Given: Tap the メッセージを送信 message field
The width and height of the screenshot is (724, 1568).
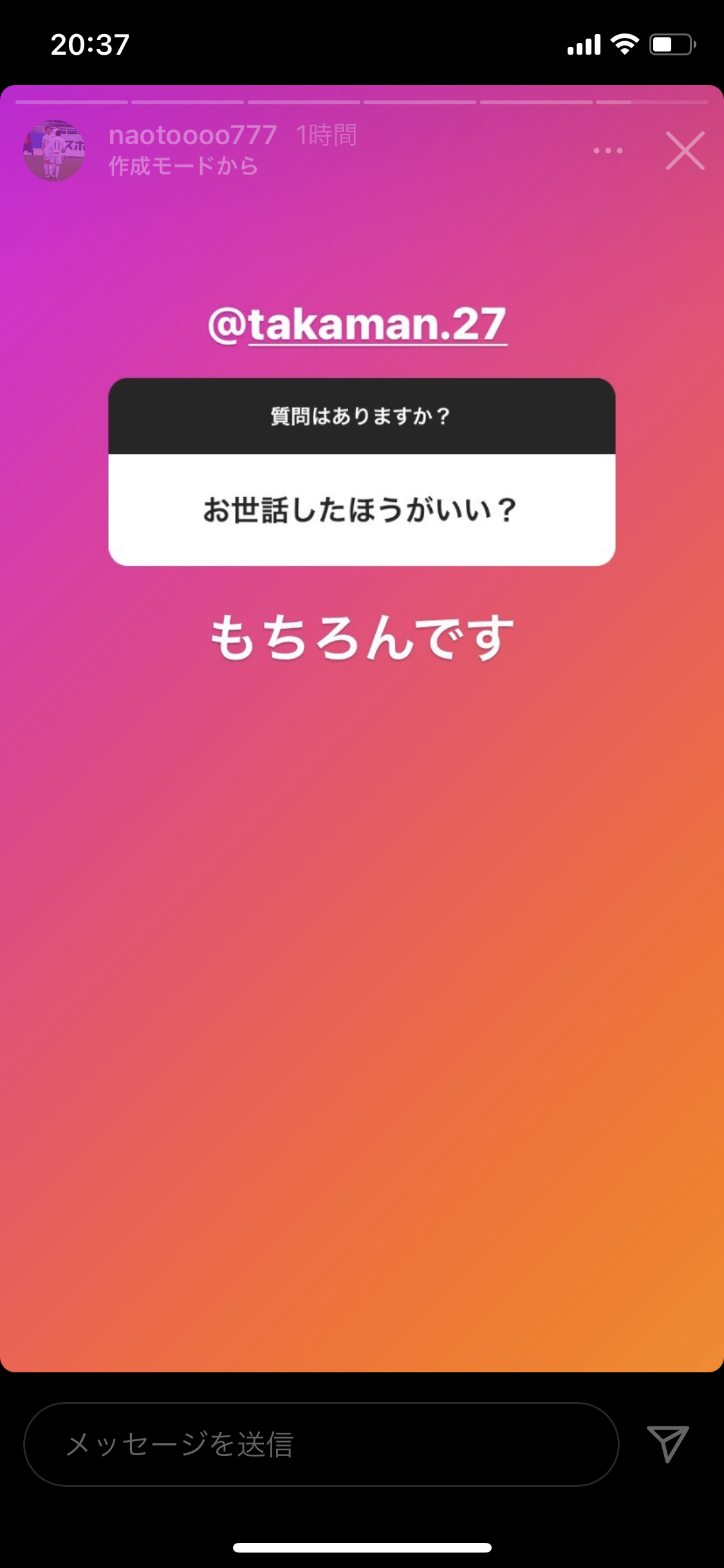Looking at the screenshot, I should point(320,1444).
